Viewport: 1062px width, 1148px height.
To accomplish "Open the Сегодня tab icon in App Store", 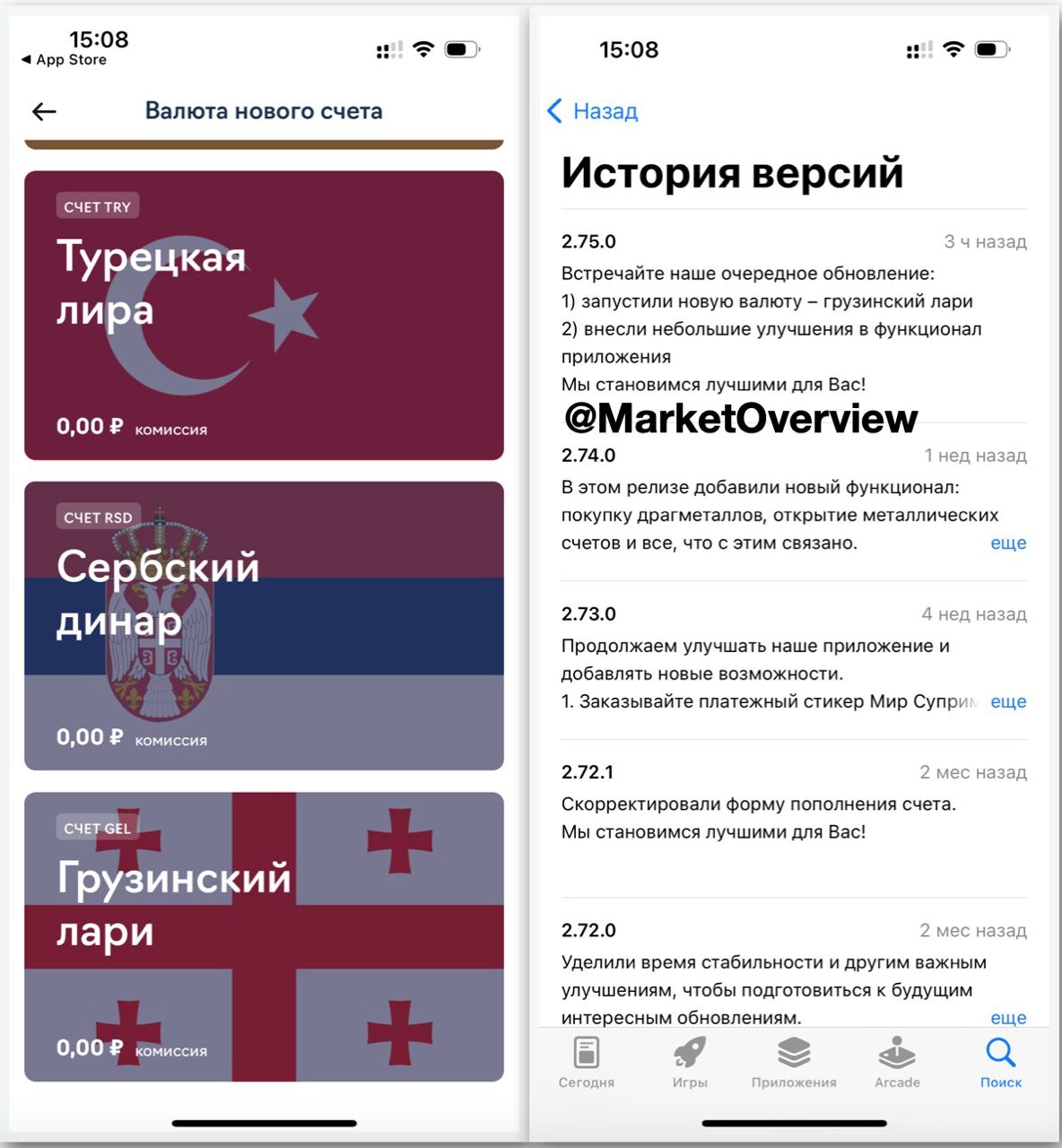I will 587,1054.
